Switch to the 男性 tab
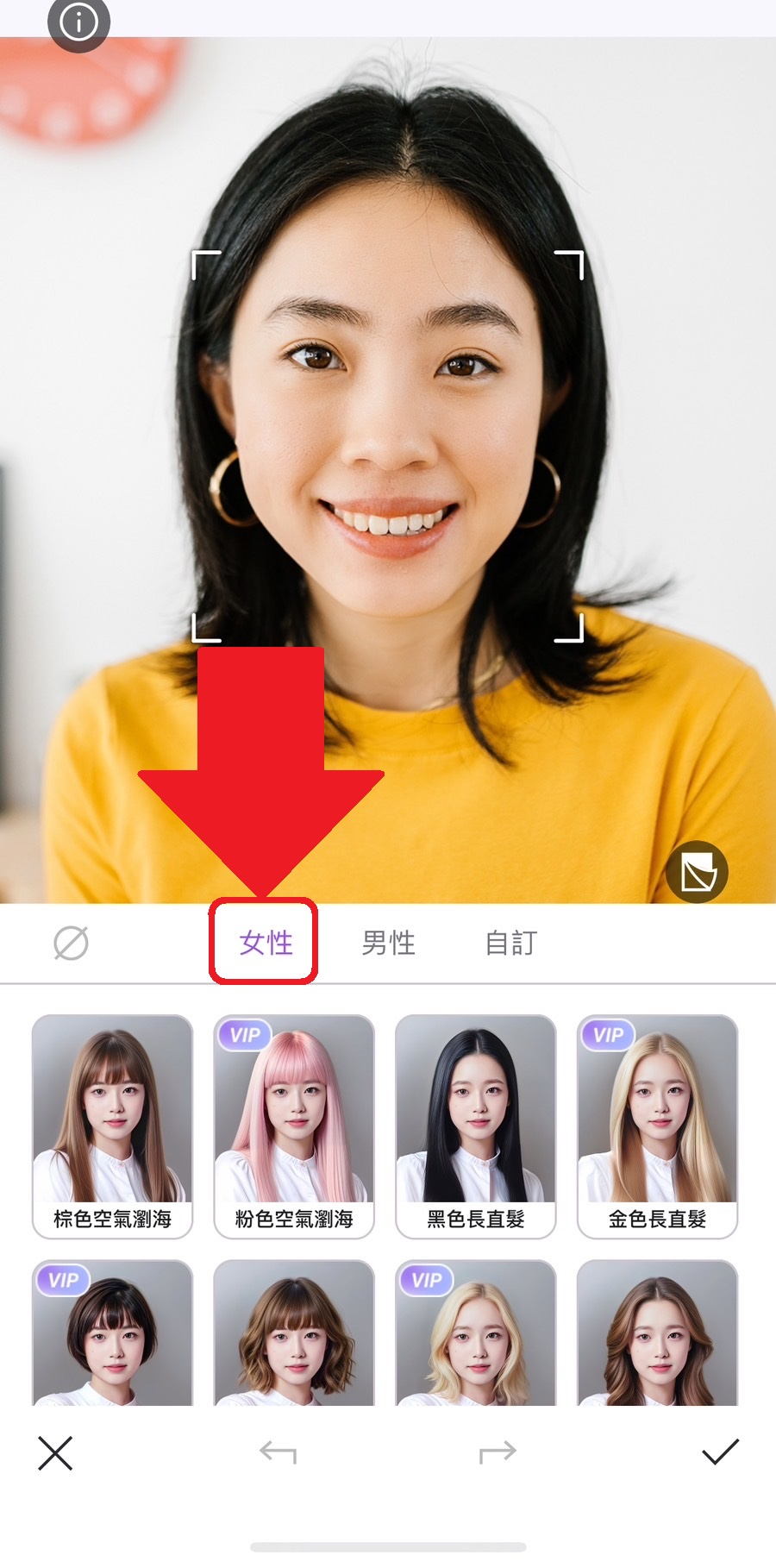 click(388, 943)
